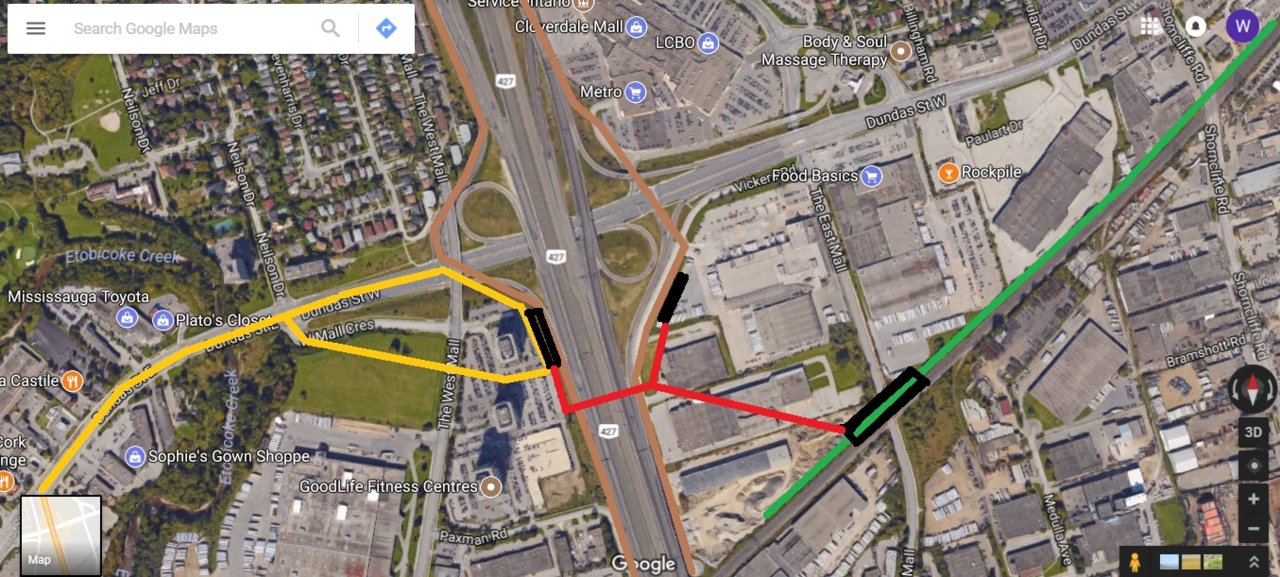Zoom out with the minus button
Image resolution: width=1280 pixels, height=577 pixels.
coord(1254,529)
